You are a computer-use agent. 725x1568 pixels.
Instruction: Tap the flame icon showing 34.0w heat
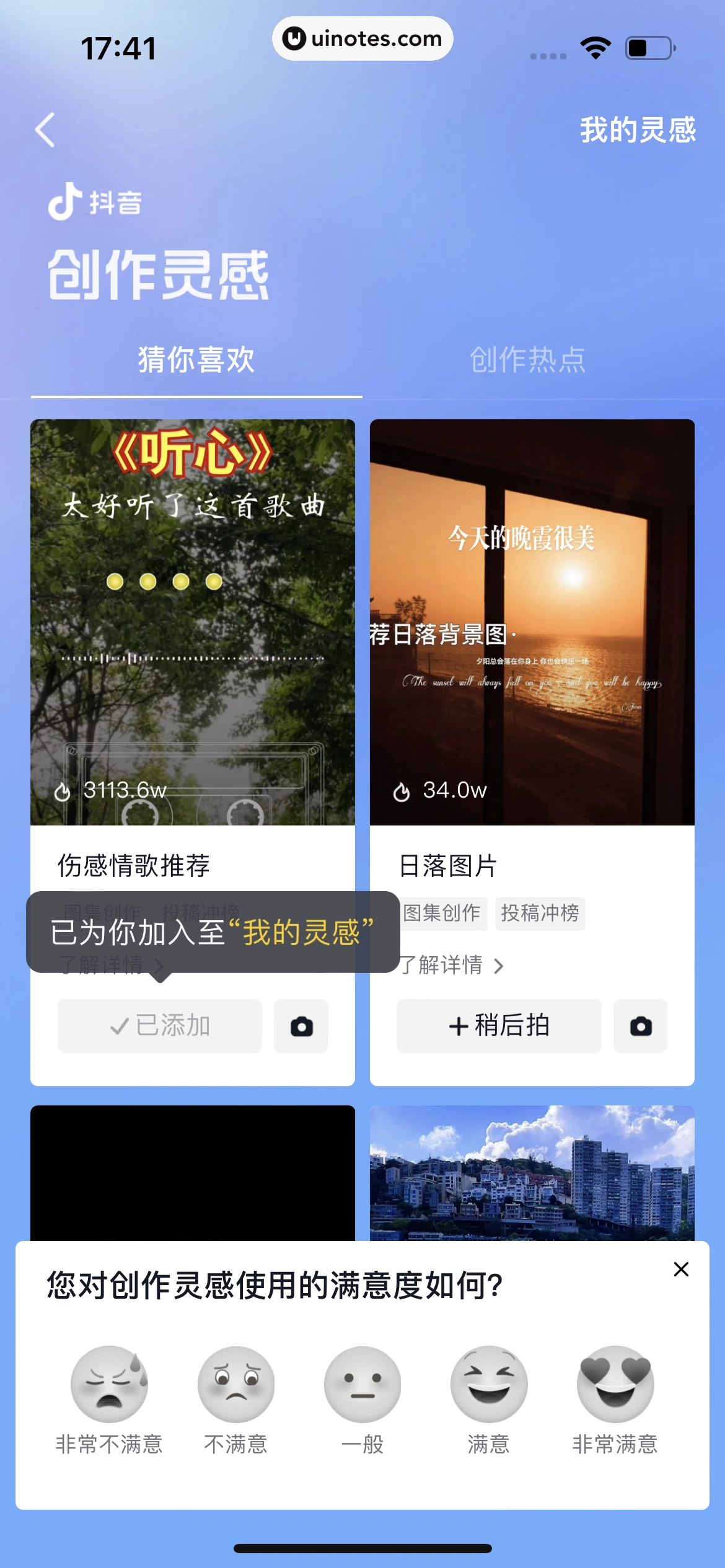(403, 791)
